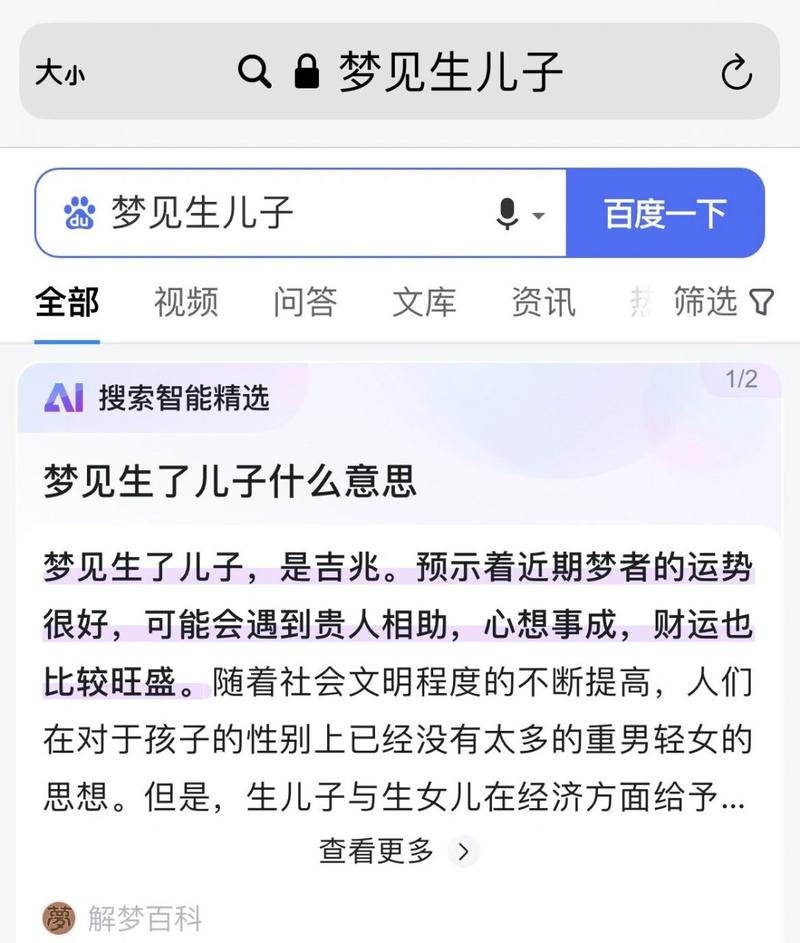This screenshot has height=943, width=800.
Task: Expand the answer with 查看更多
Action: pyautogui.click(x=396, y=851)
